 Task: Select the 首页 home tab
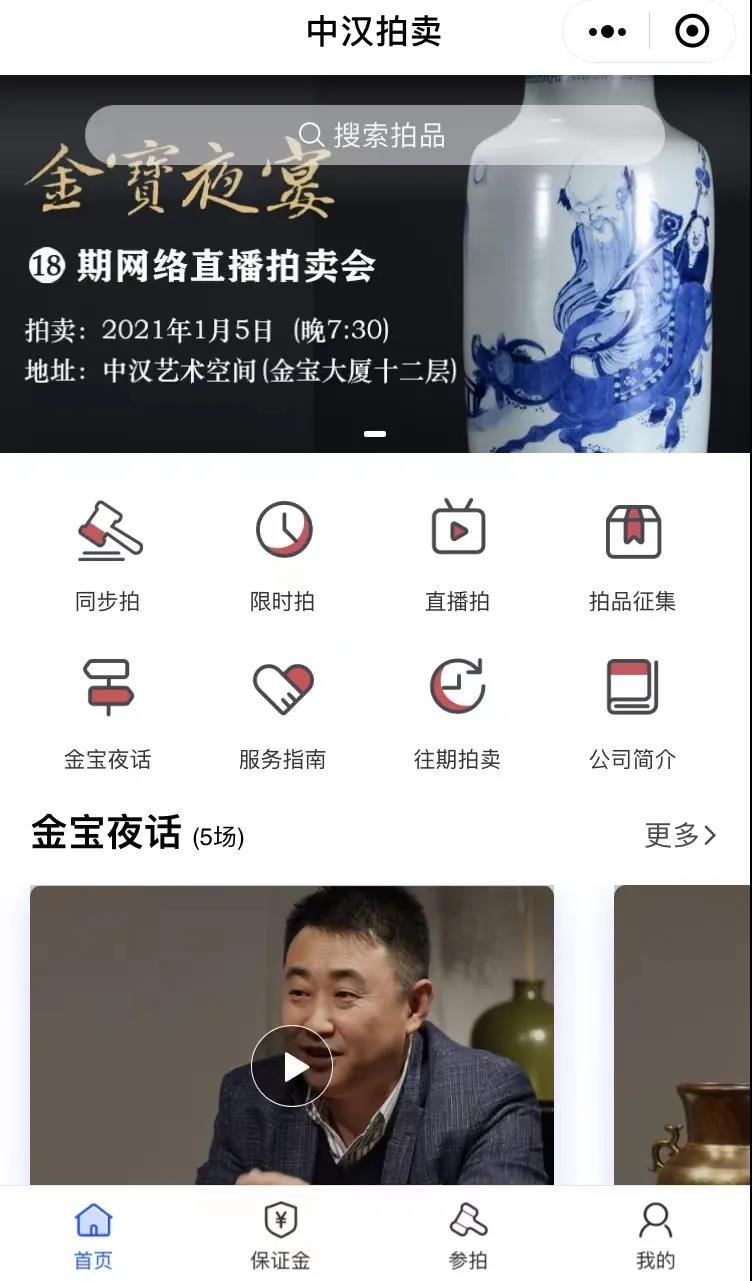(94, 1234)
